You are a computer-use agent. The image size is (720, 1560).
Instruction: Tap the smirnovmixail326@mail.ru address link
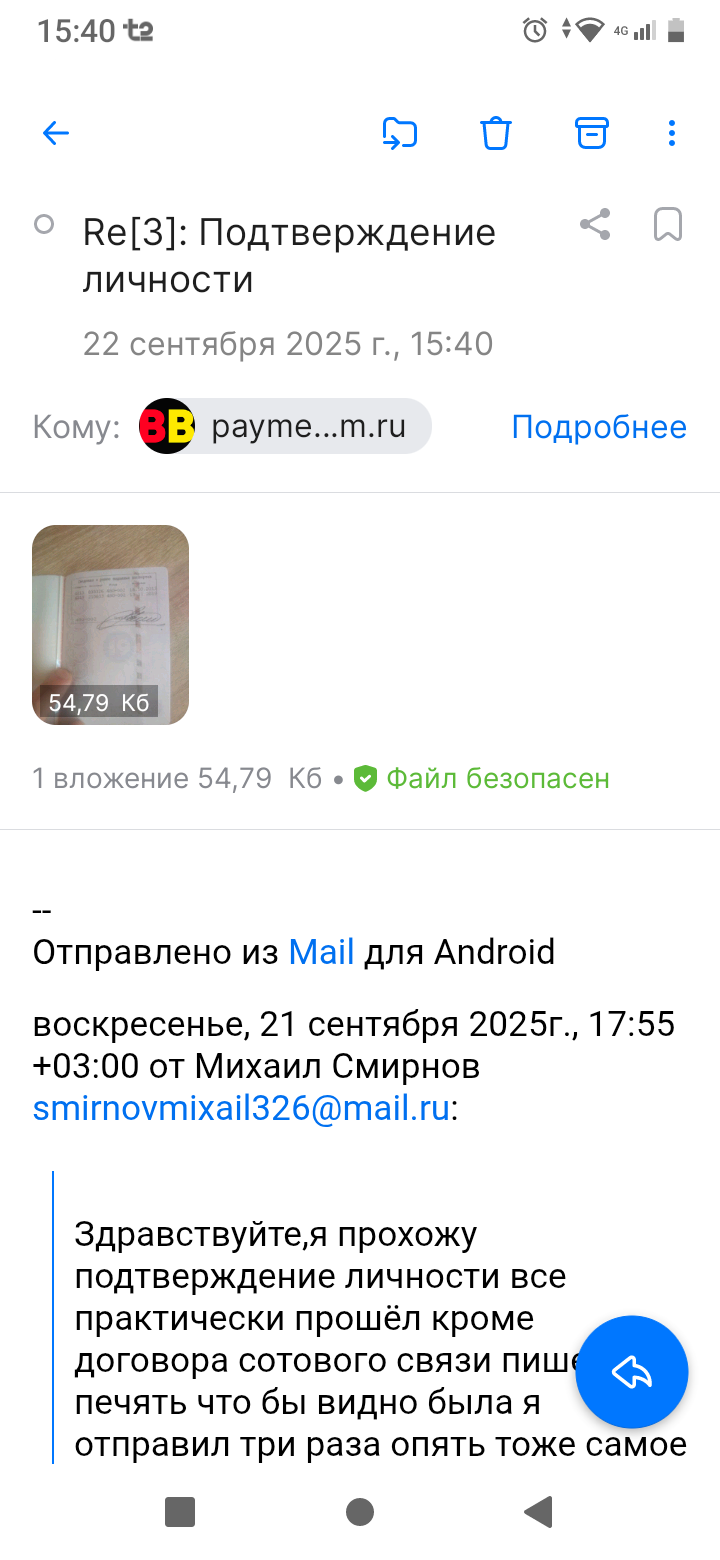click(x=241, y=1109)
